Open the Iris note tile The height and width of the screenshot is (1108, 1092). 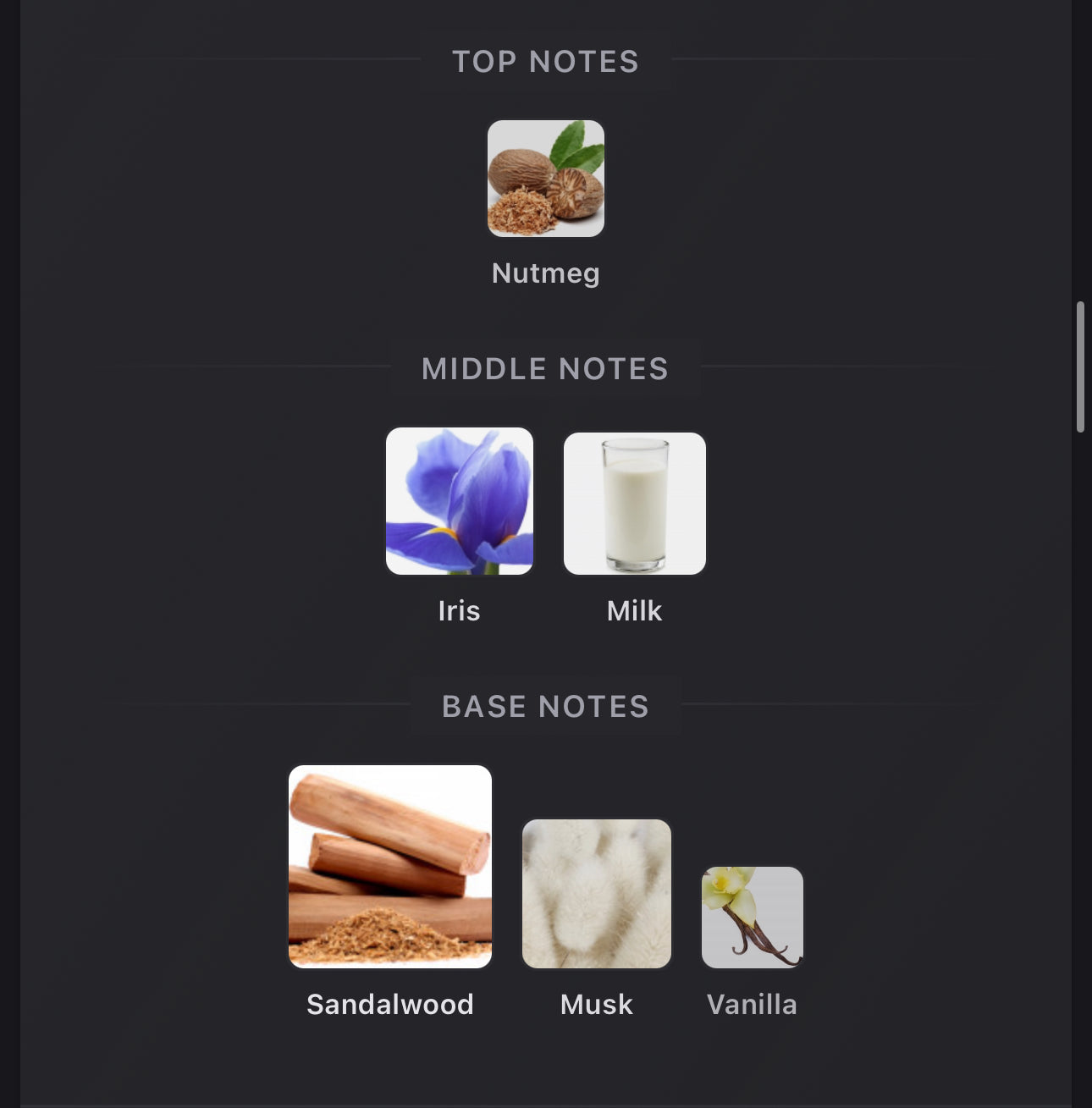pyautogui.click(x=460, y=501)
